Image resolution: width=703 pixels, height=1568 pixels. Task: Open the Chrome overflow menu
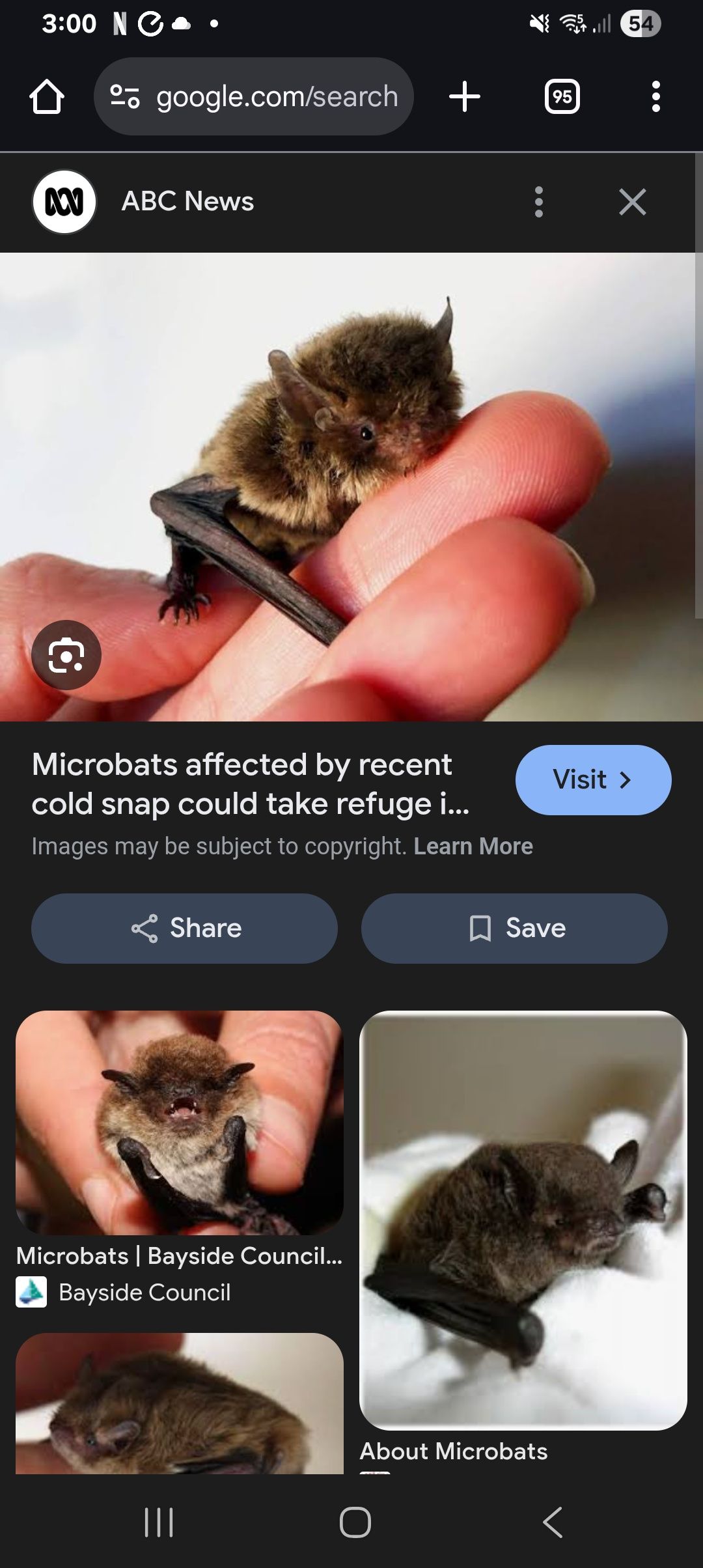click(655, 97)
